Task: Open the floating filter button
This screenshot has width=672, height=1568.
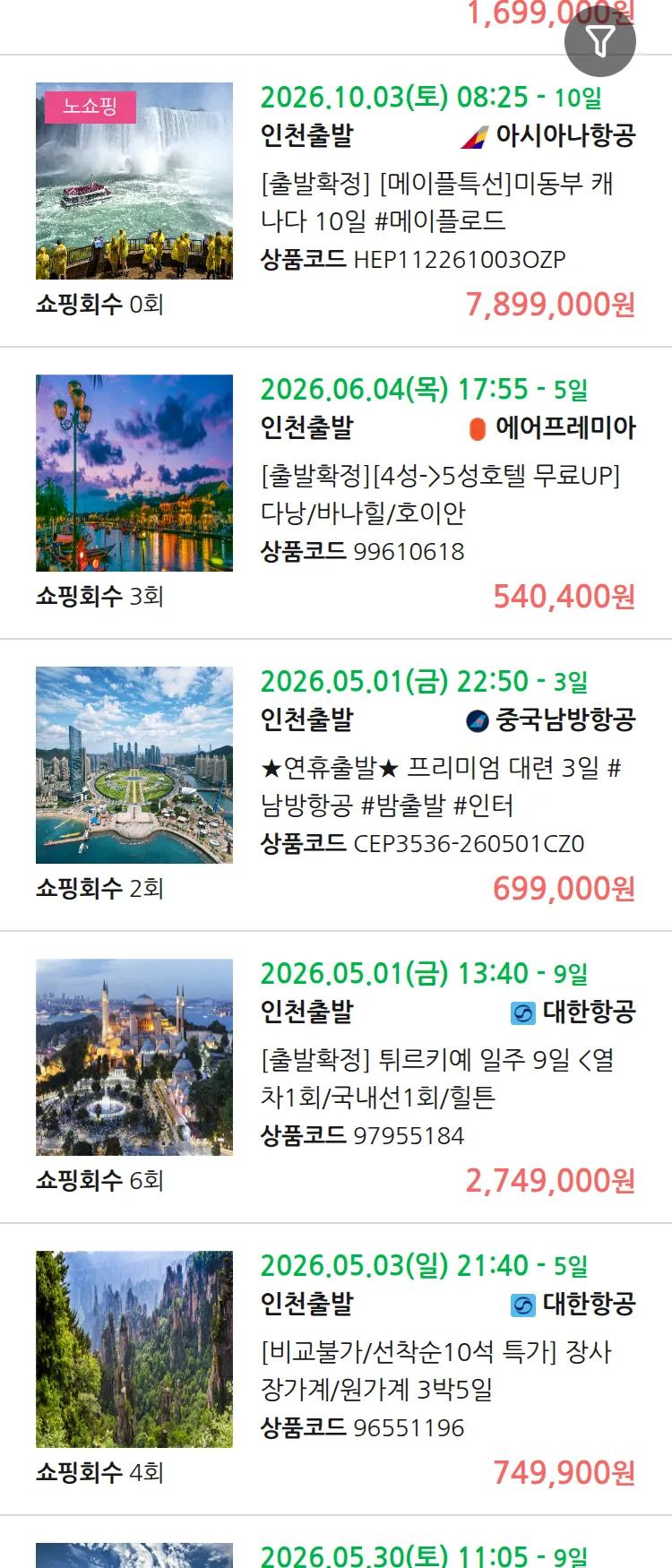Action: [600, 40]
